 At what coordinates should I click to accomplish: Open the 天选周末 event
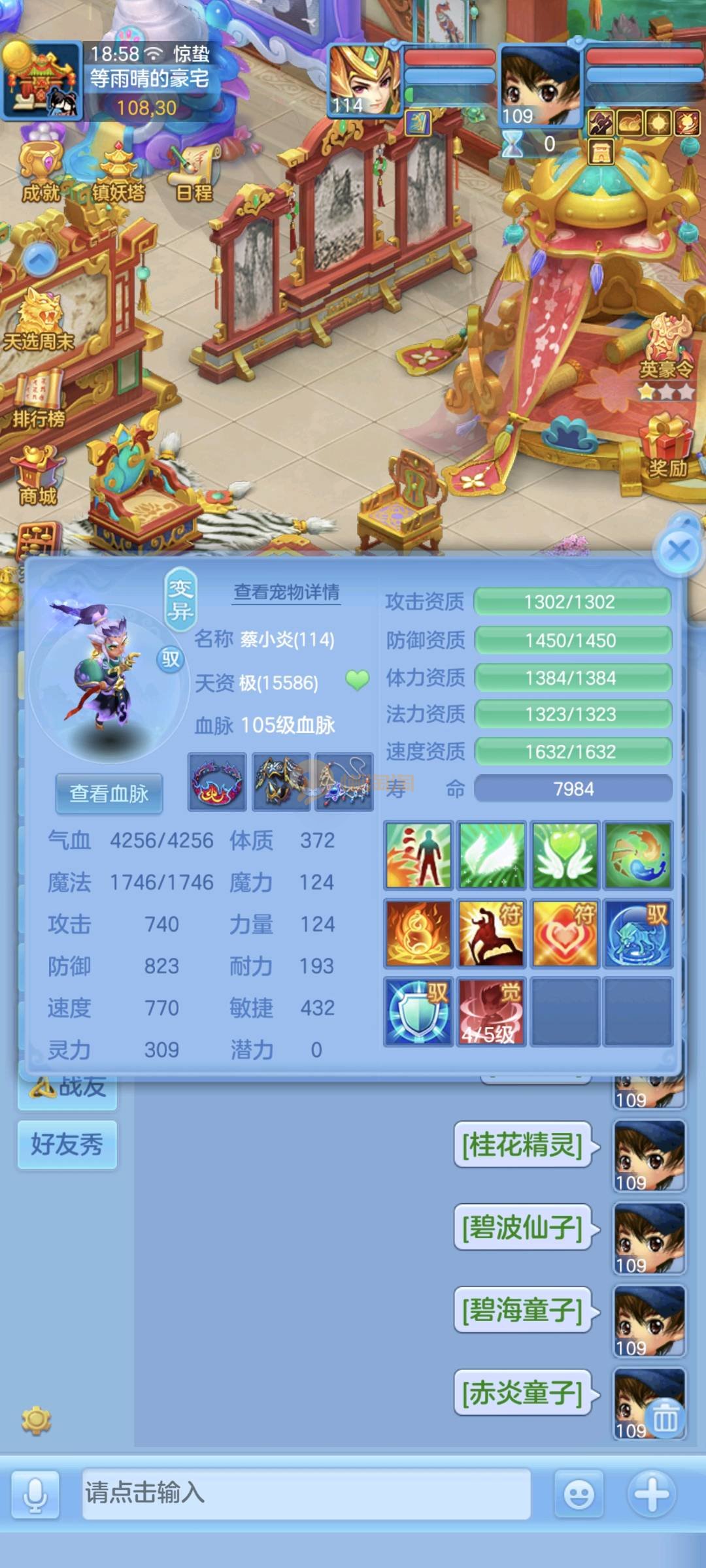coord(39,320)
